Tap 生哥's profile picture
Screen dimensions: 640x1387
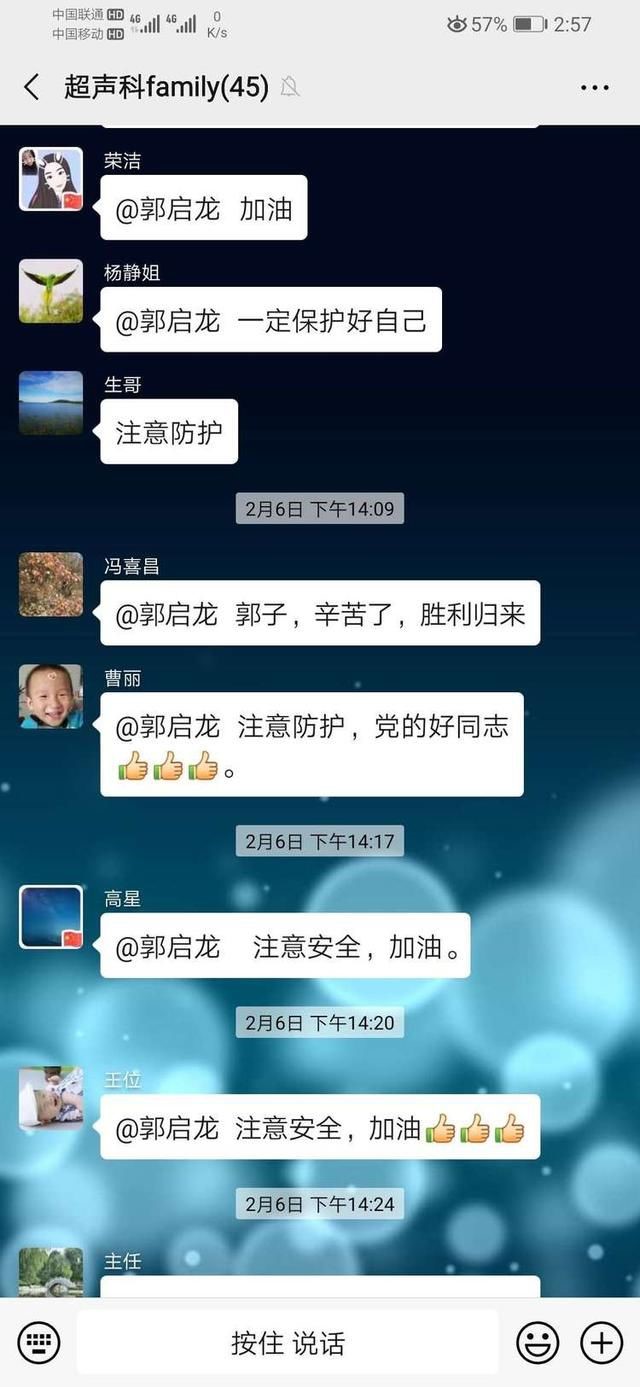click(x=51, y=403)
